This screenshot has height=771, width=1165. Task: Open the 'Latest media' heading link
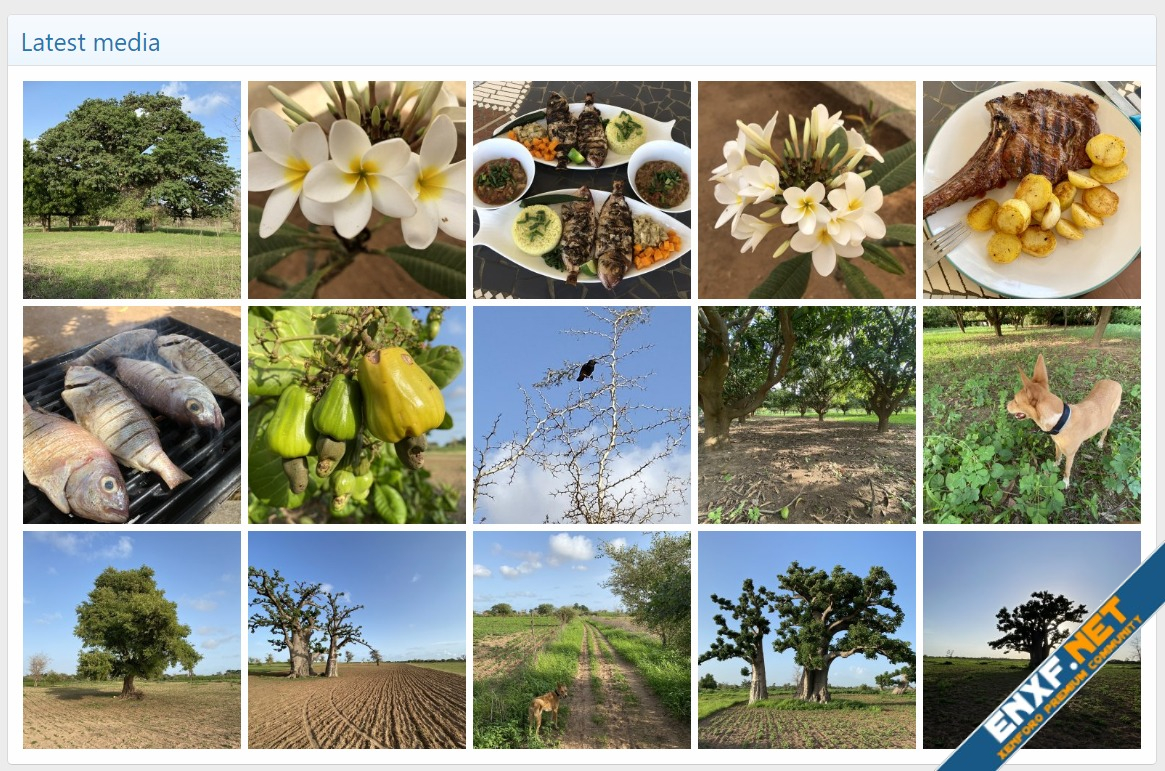(90, 43)
